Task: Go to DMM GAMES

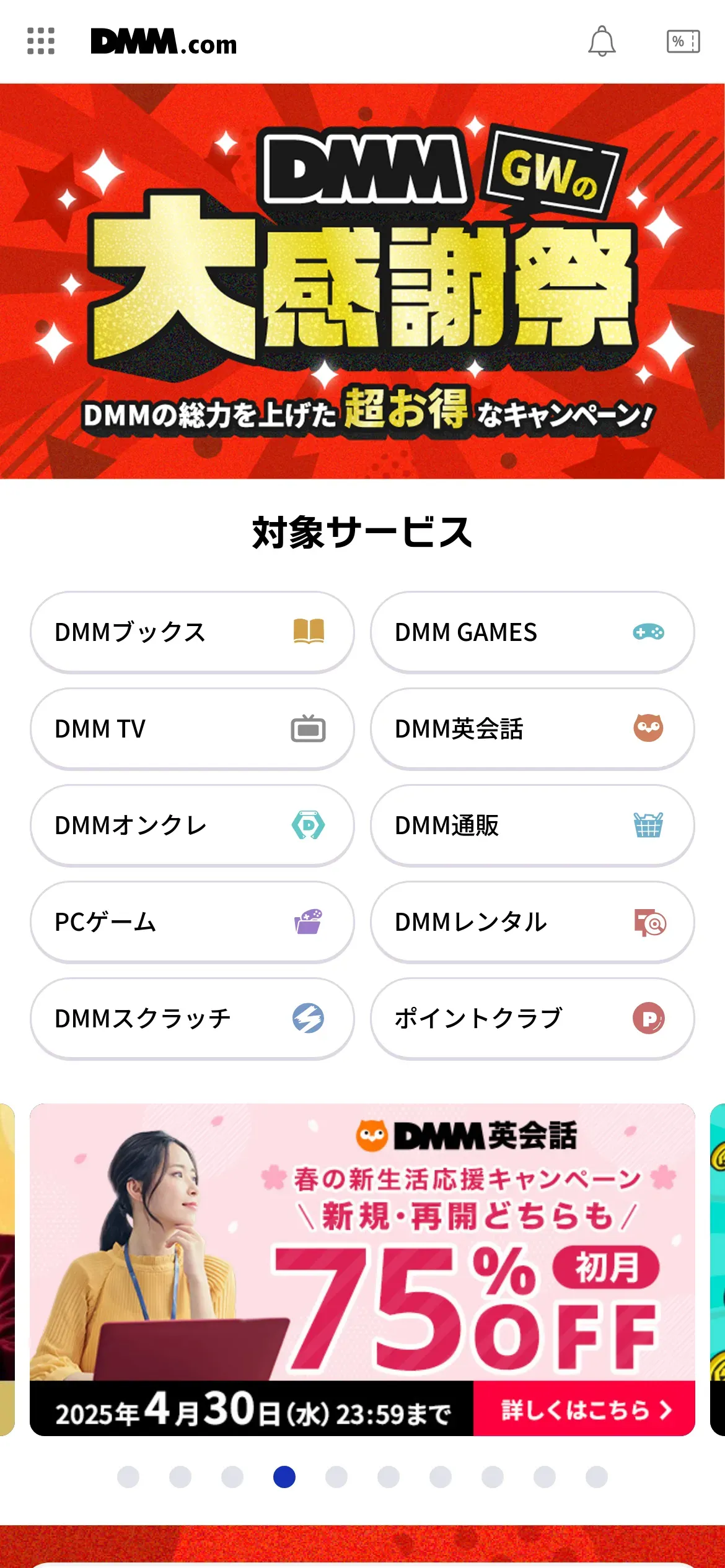Action: tap(532, 632)
